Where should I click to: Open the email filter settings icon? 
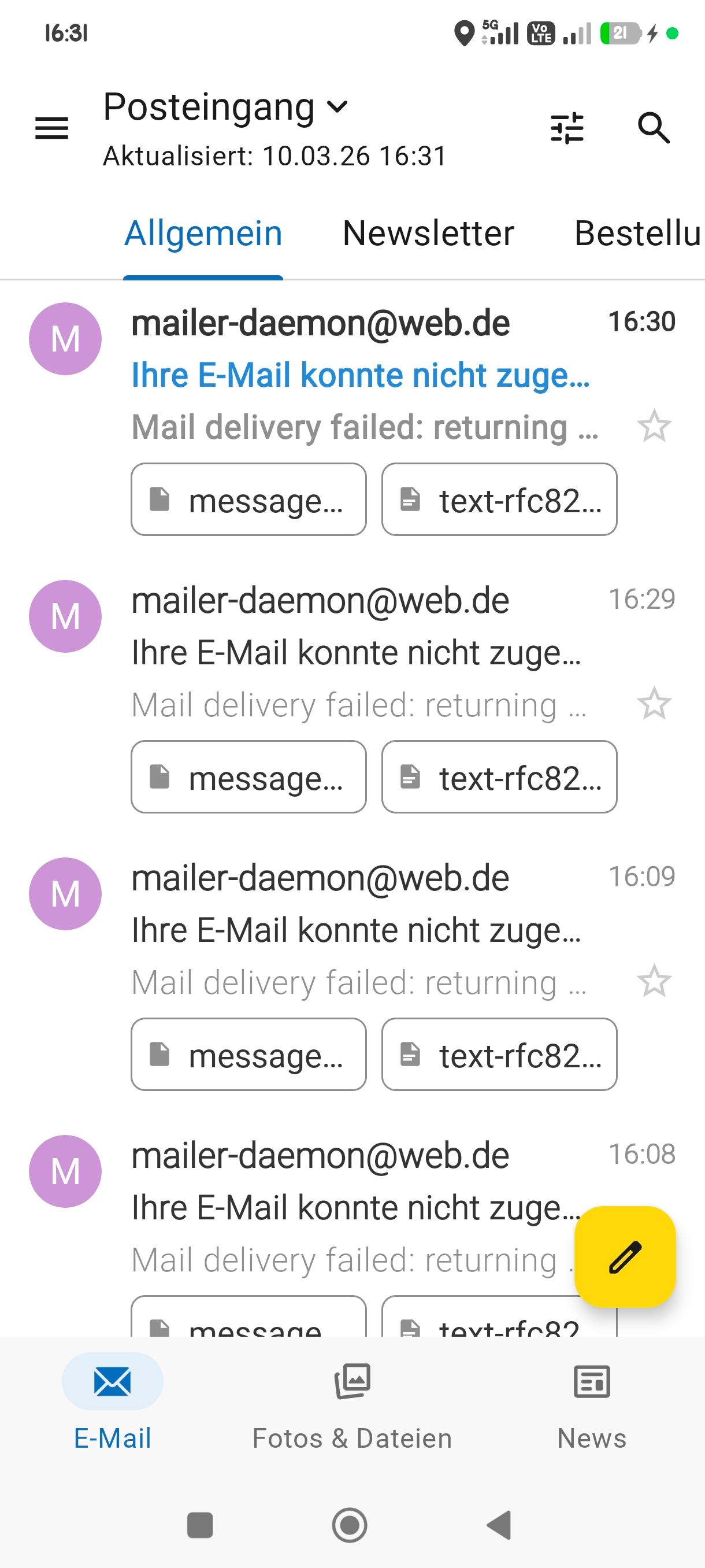567,128
